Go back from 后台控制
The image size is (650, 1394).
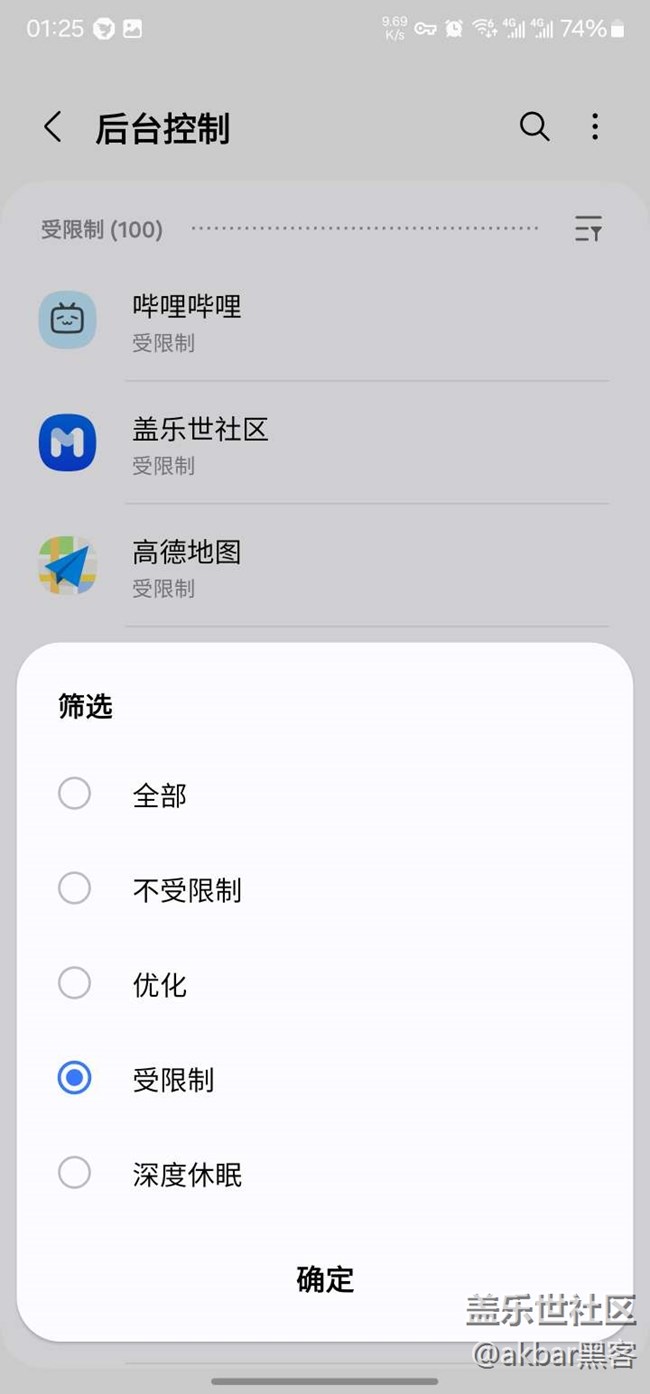coord(53,127)
